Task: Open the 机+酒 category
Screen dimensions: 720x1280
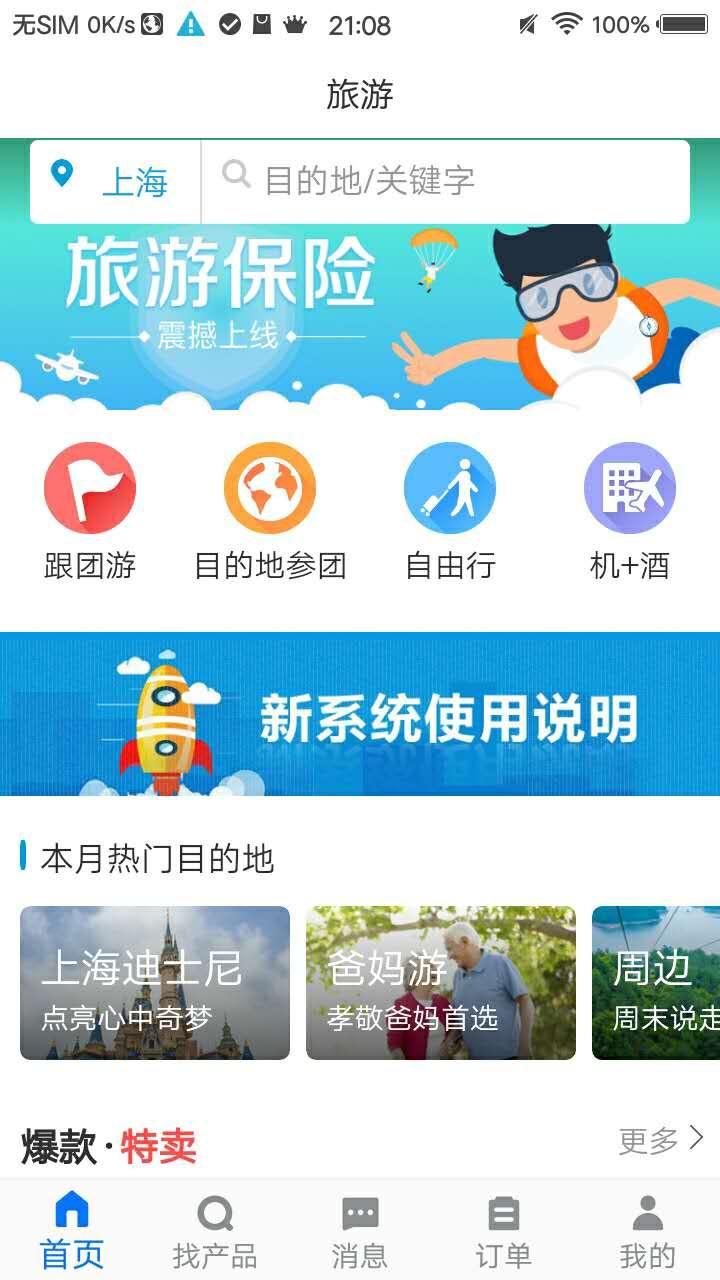Action: (630, 510)
